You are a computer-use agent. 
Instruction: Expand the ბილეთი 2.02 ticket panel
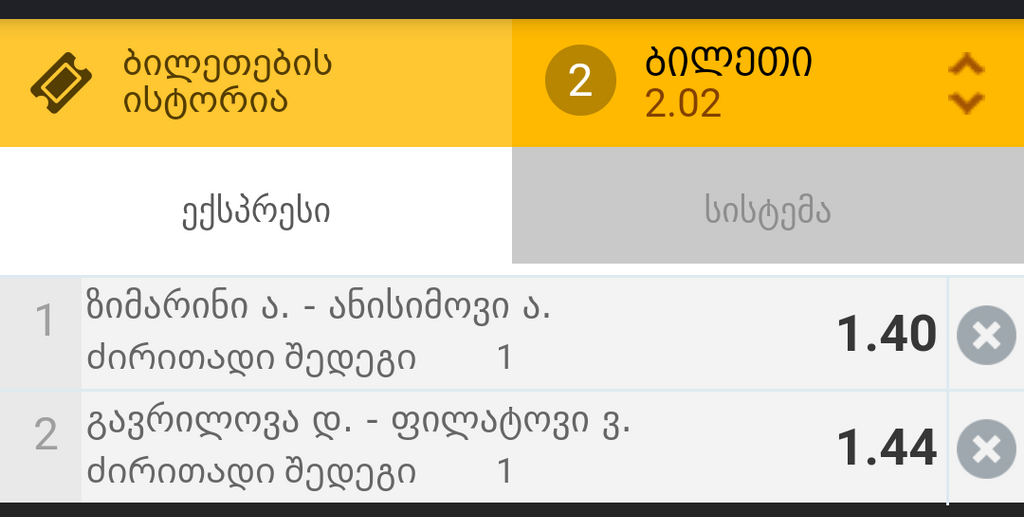tap(965, 83)
